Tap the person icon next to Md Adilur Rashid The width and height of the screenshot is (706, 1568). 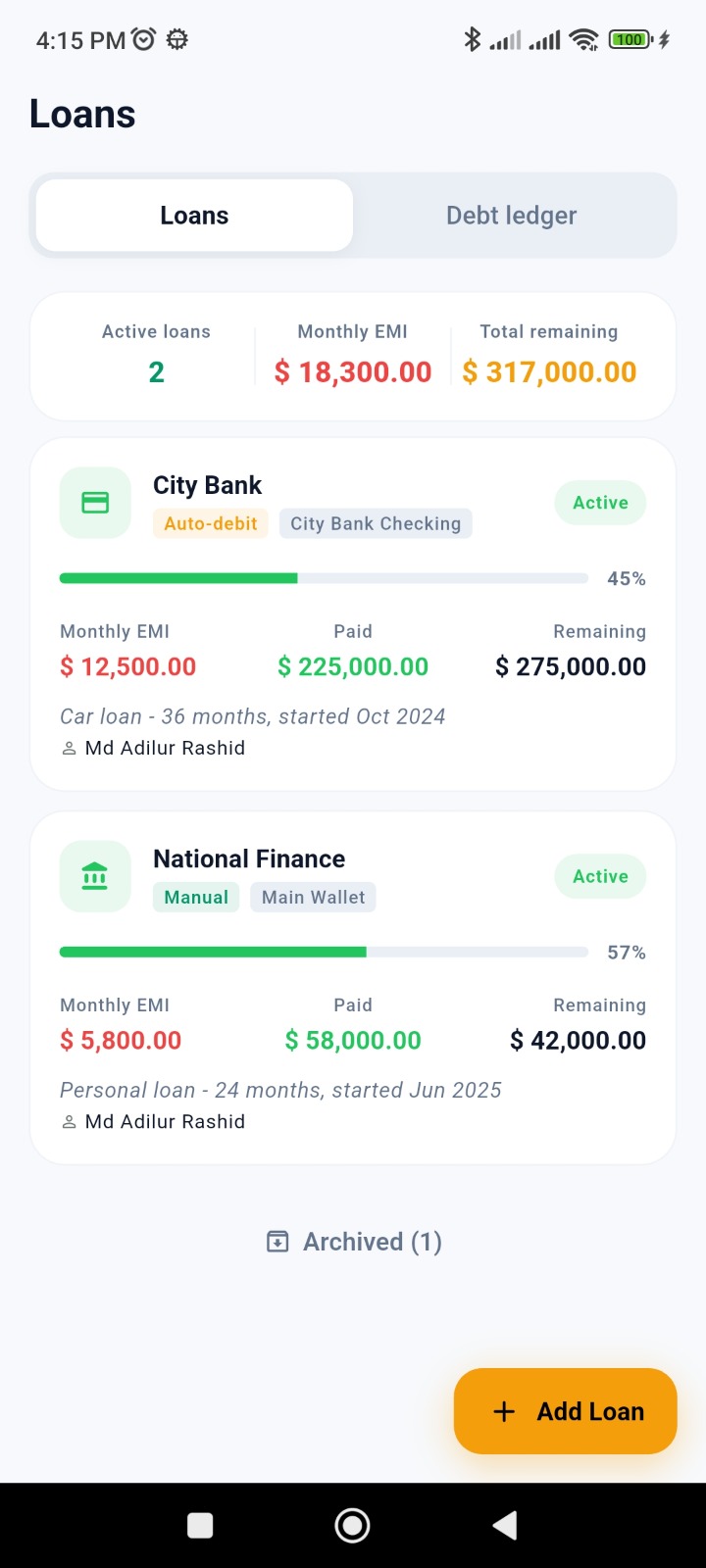[x=69, y=748]
